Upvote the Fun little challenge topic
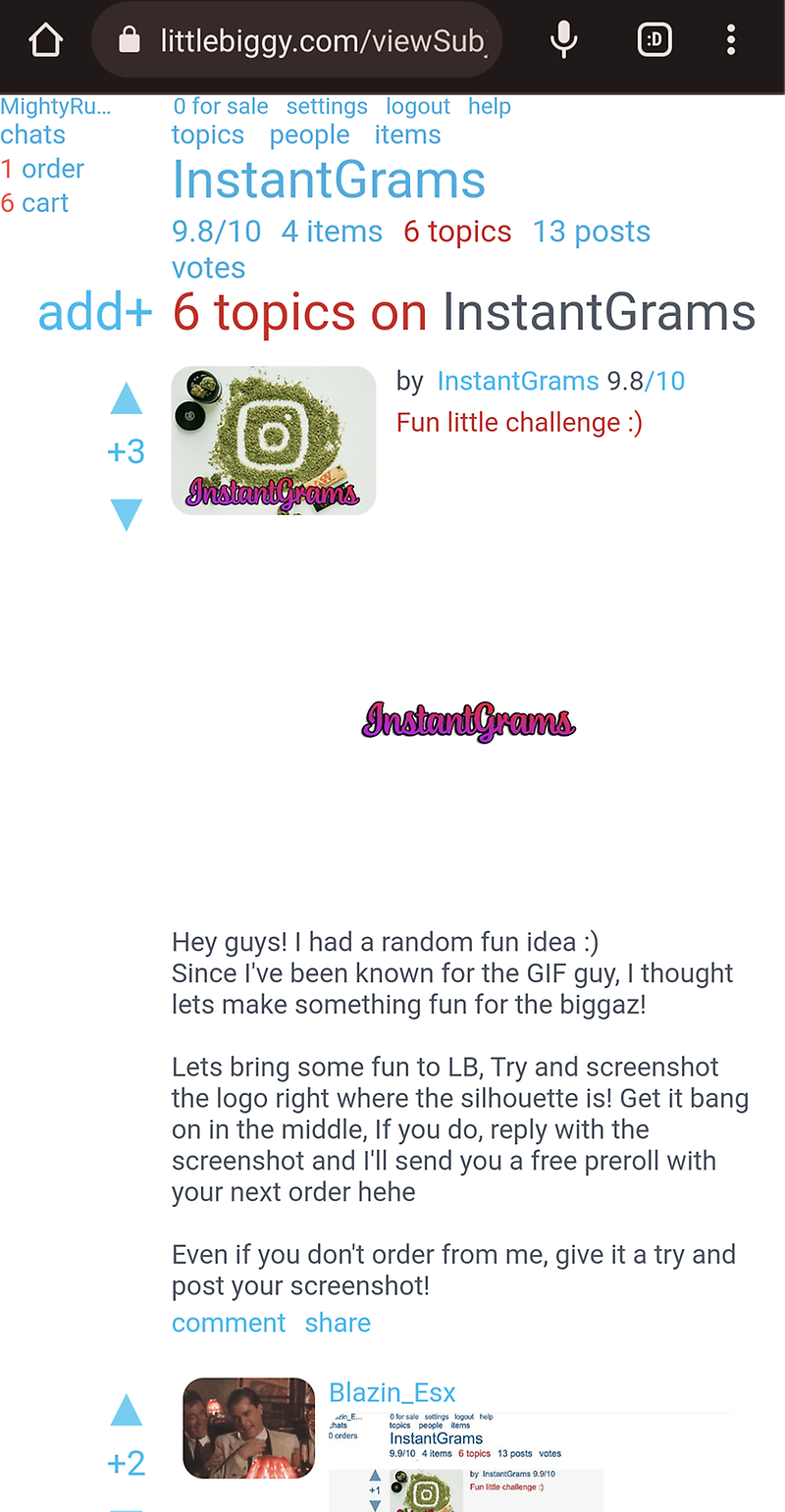Image resolution: width=785 pixels, height=1512 pixels. 126,399
